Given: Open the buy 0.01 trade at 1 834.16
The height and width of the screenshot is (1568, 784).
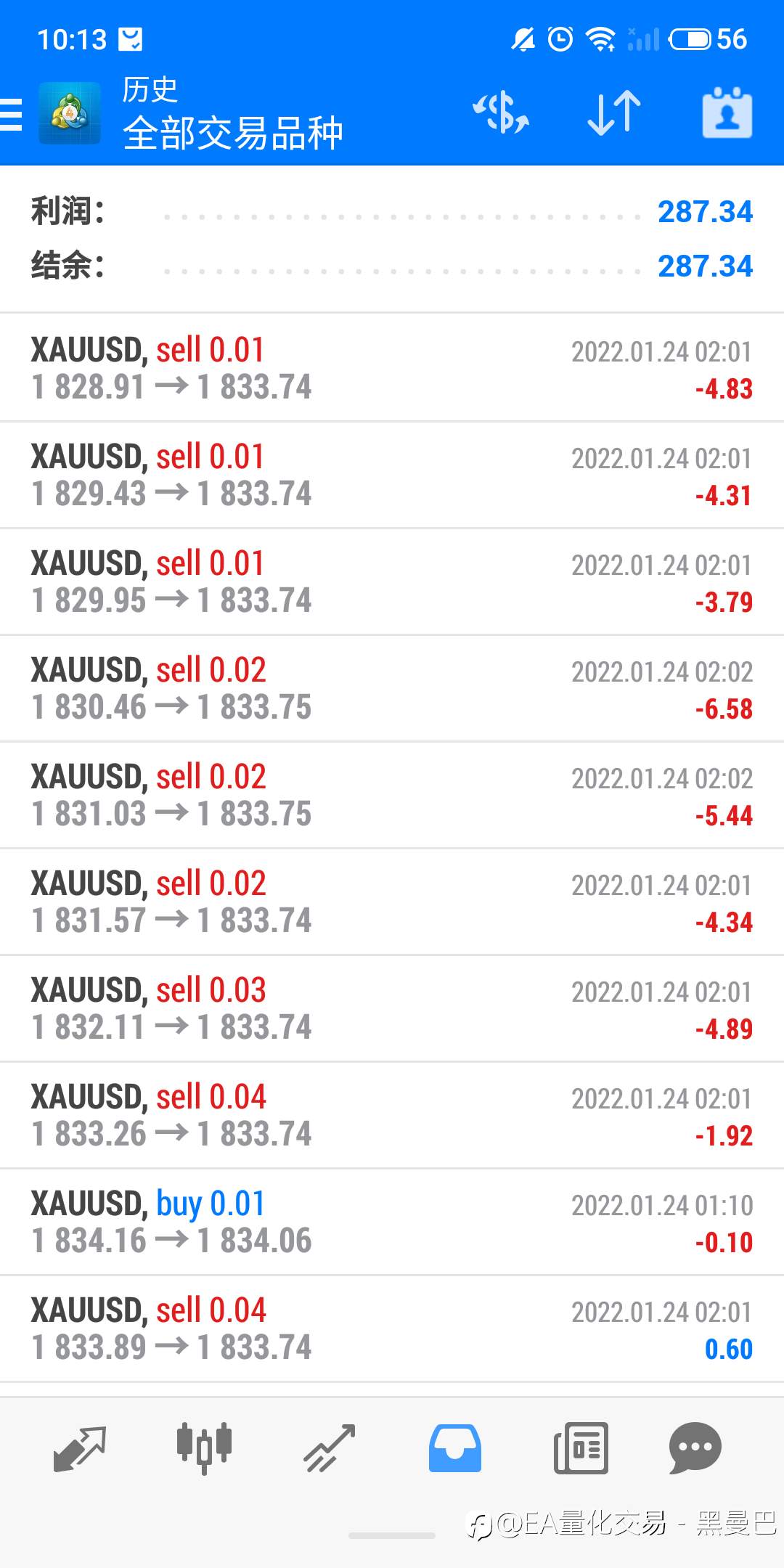Looking at the screenshot, I should pos(392,1222).
